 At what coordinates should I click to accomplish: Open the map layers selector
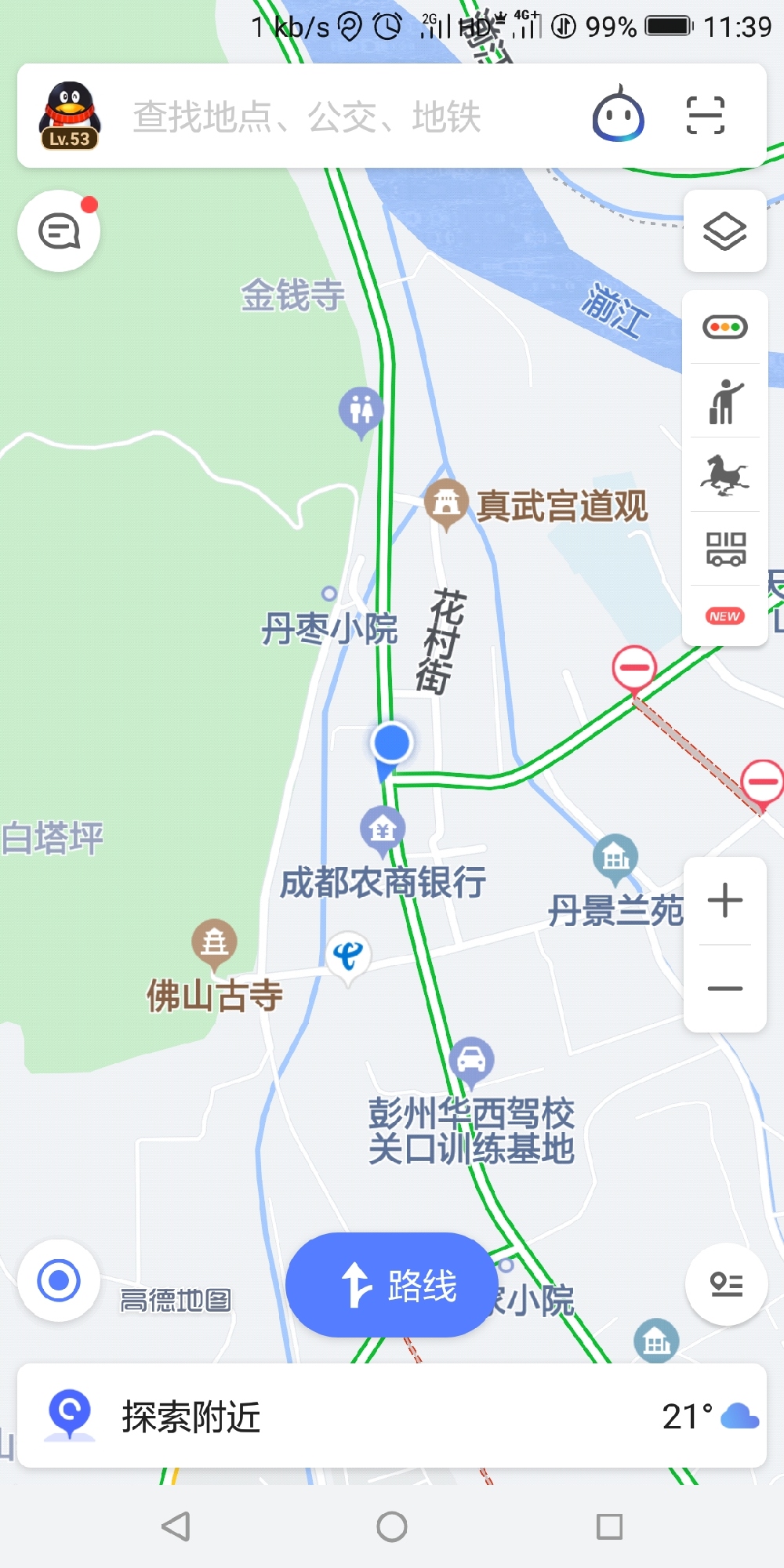[725, 231]
